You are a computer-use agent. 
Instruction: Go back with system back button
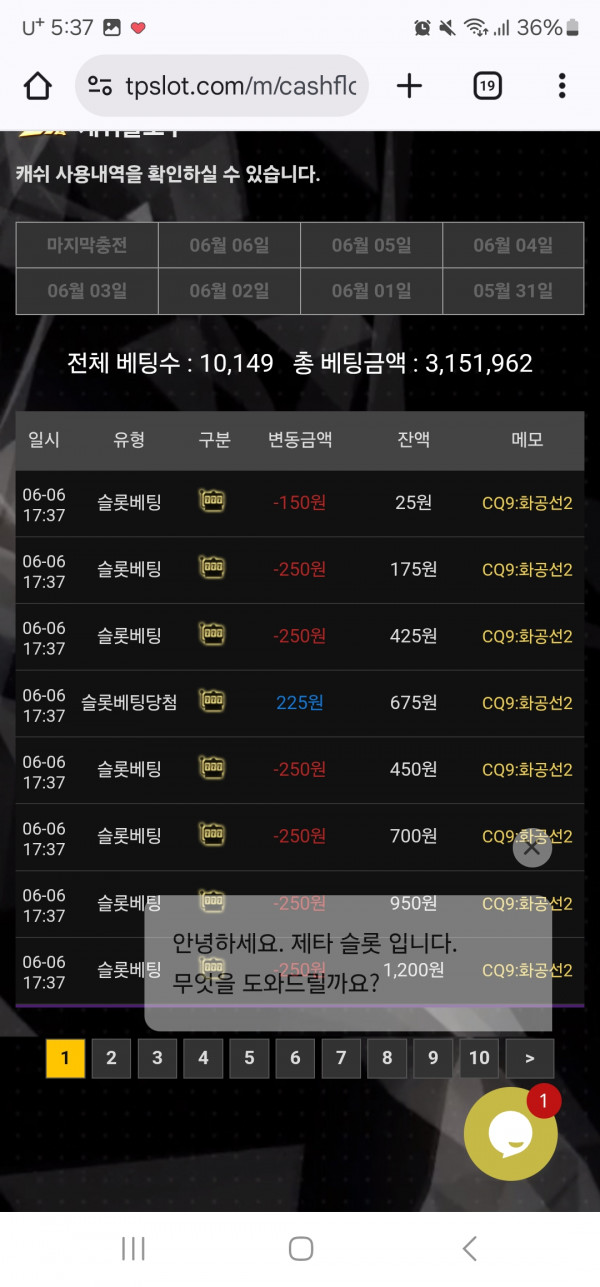tap(469, 1248)
